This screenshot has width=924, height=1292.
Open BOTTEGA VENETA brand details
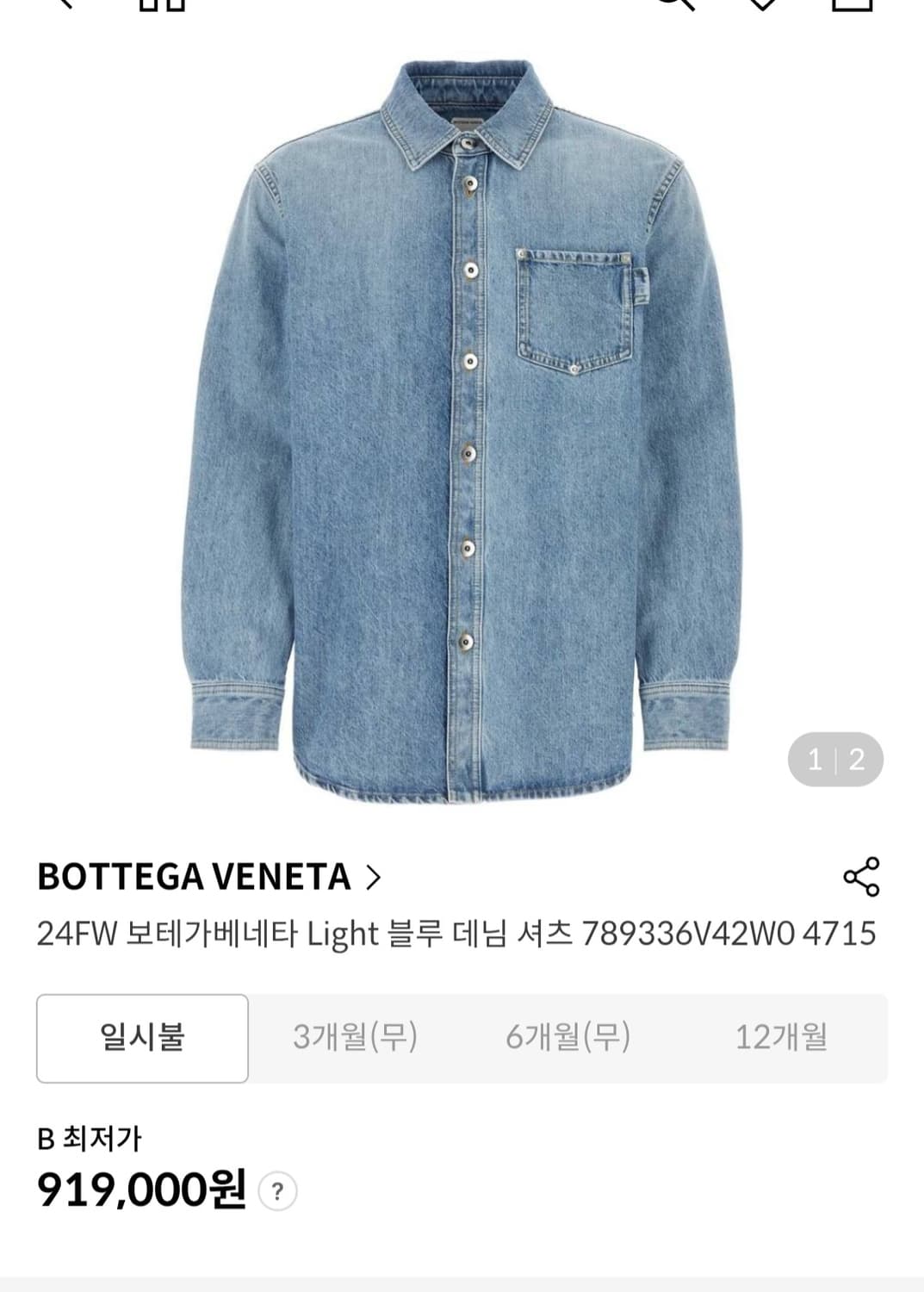[x=198, y=877]
